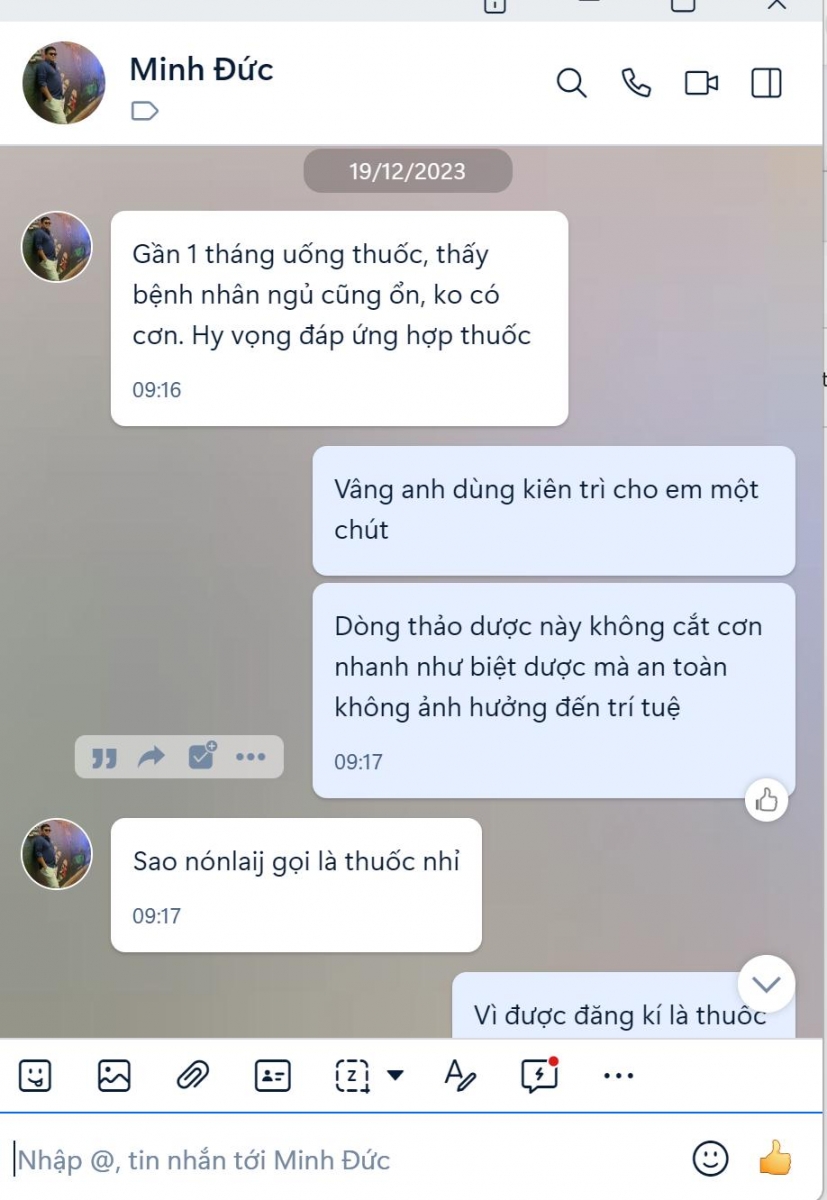Send a photo from the image icon
The image size is (827, 1200).
114,1076
